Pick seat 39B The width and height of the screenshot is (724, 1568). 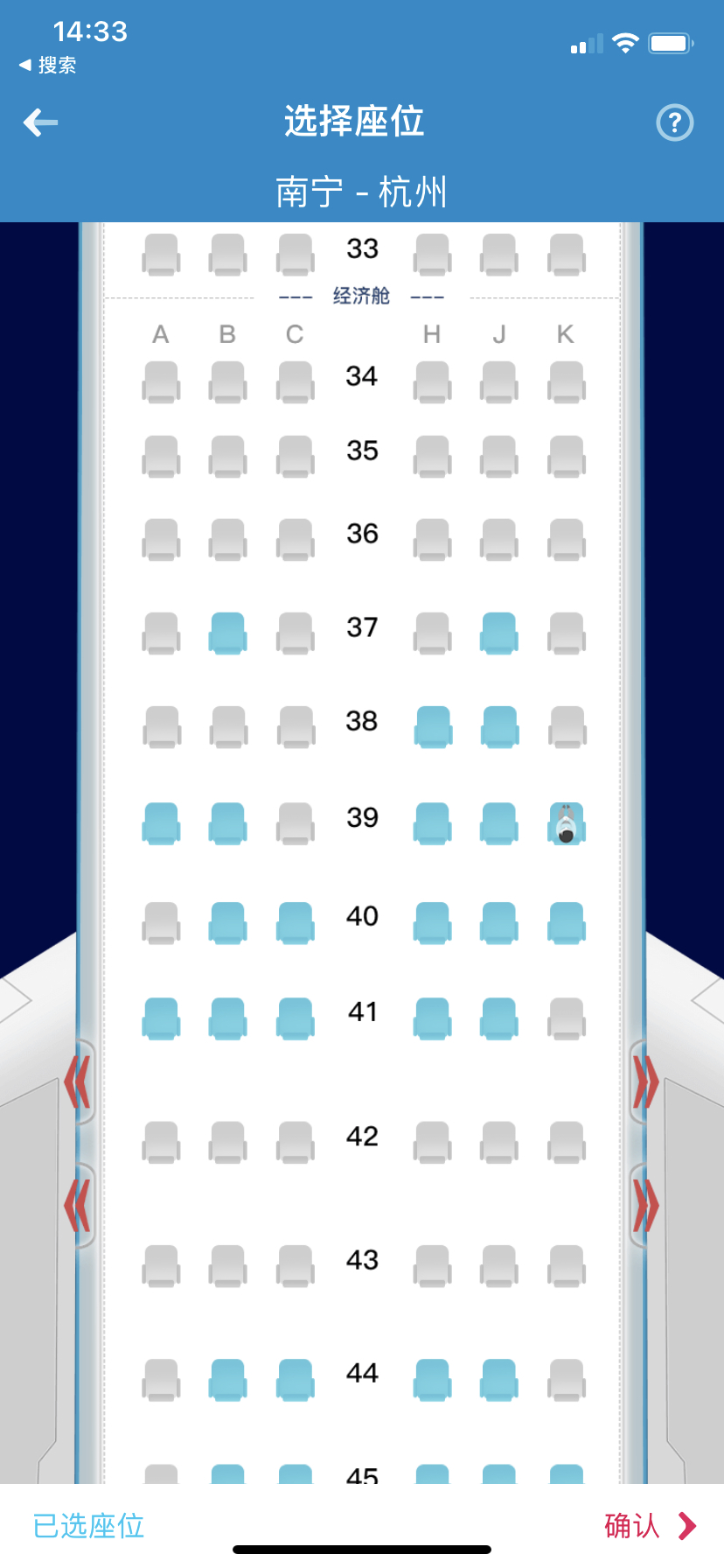point(227,822)
